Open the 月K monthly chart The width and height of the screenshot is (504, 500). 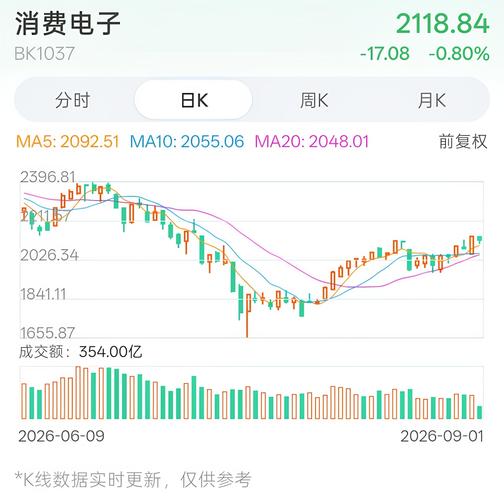[x=432, y=100]
